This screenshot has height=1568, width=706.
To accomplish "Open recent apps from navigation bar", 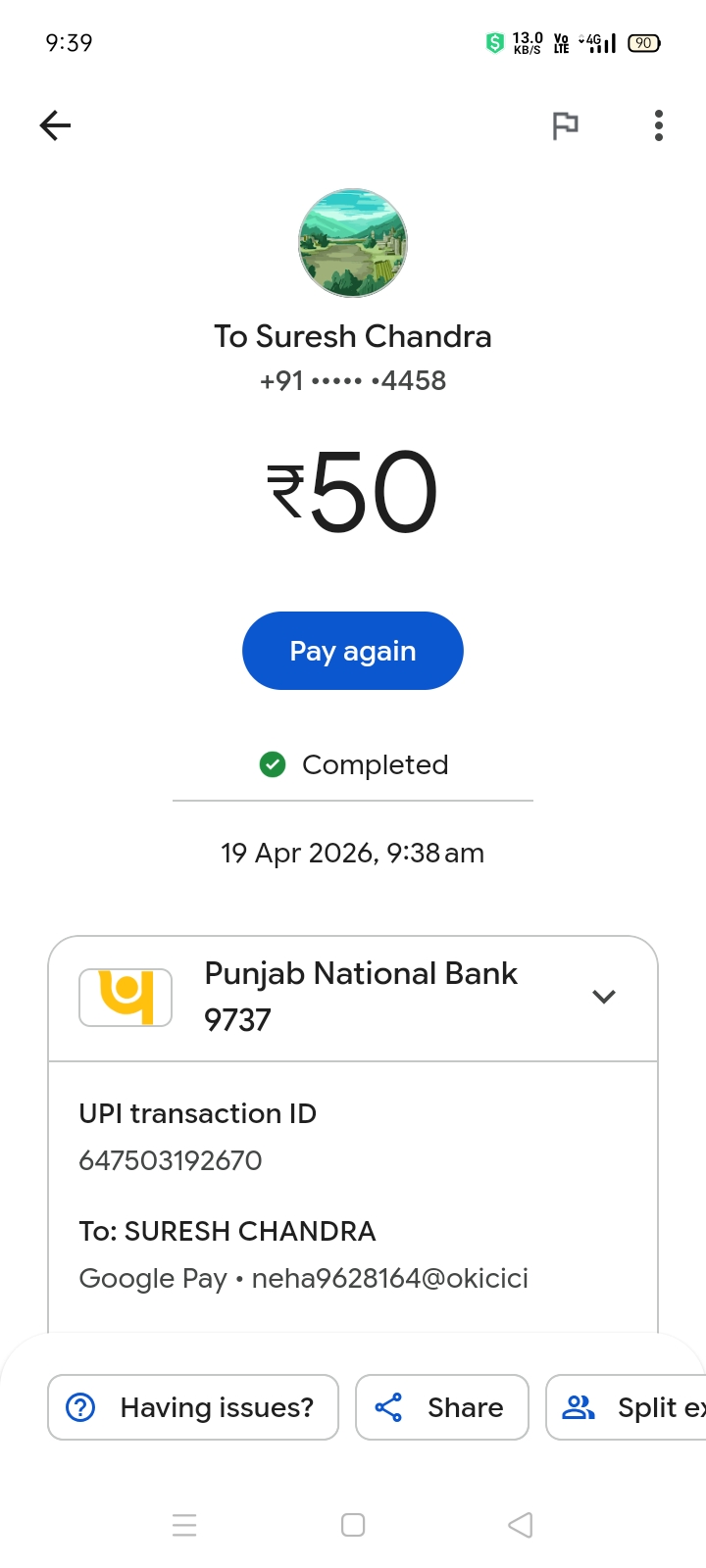I will click(x=184, y=1525).
